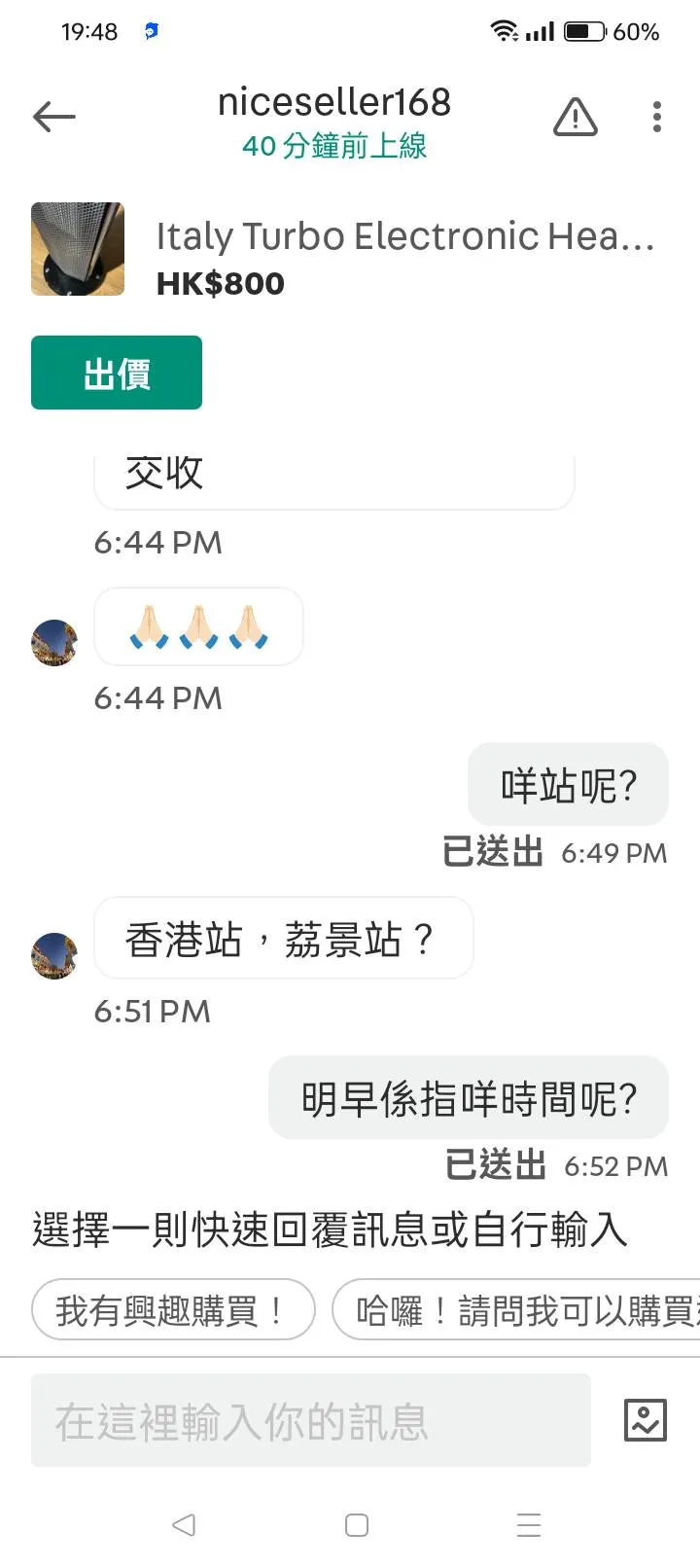
Task: Open system recent apps menu
Action: pos(529,1524)
